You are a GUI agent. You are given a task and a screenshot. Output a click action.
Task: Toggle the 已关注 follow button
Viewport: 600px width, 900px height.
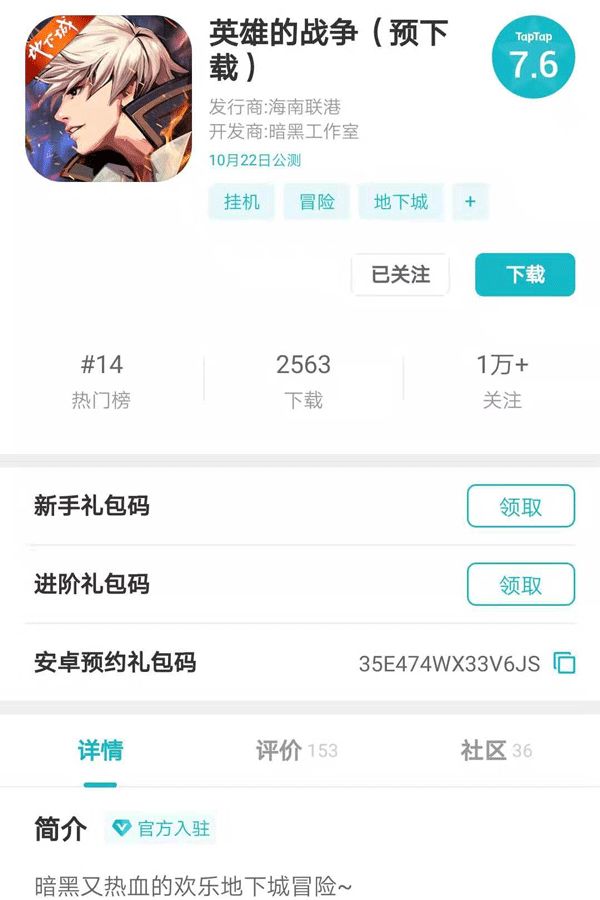(x=400, y=275)
